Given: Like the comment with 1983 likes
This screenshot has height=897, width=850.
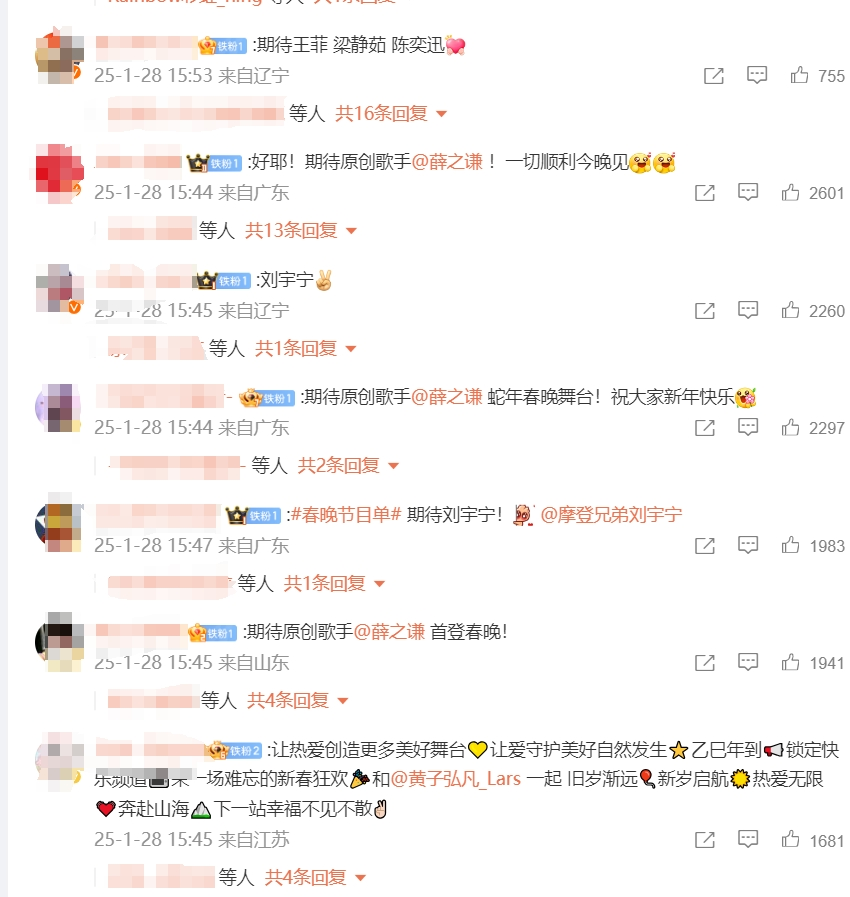Looking at the screenshot, I should click(x=790, y=545).
